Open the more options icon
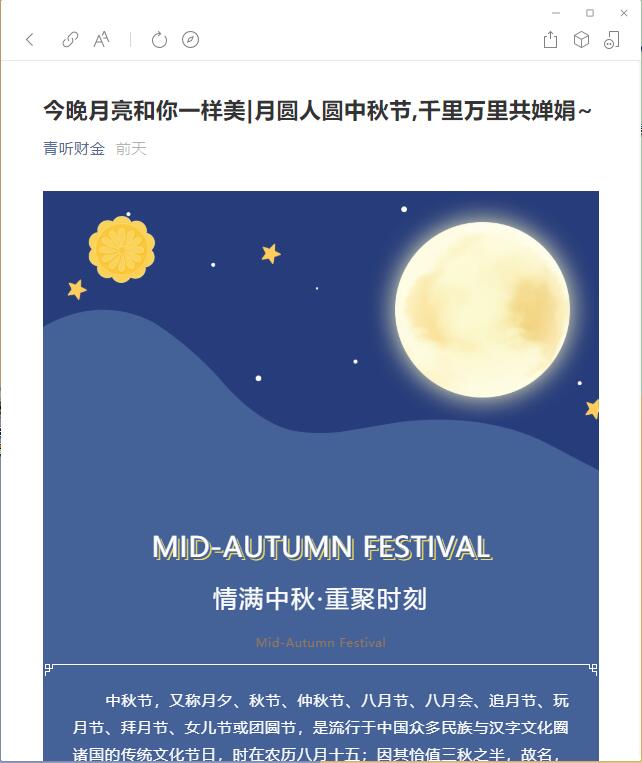This screenshot has width=642, height=763. tap(612, 41)
